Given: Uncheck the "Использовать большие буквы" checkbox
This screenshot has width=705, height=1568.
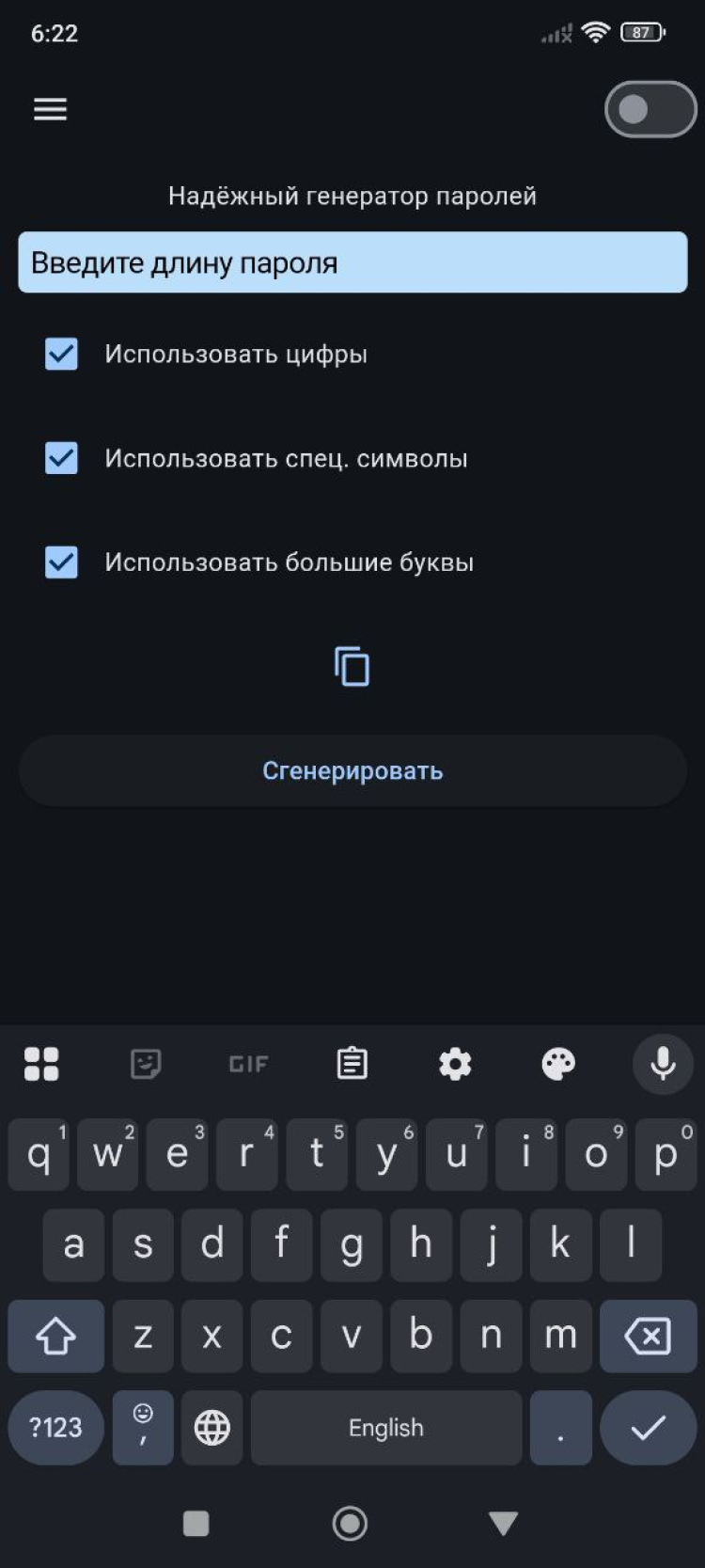Looking at the screenshot, I should (62, 562).
